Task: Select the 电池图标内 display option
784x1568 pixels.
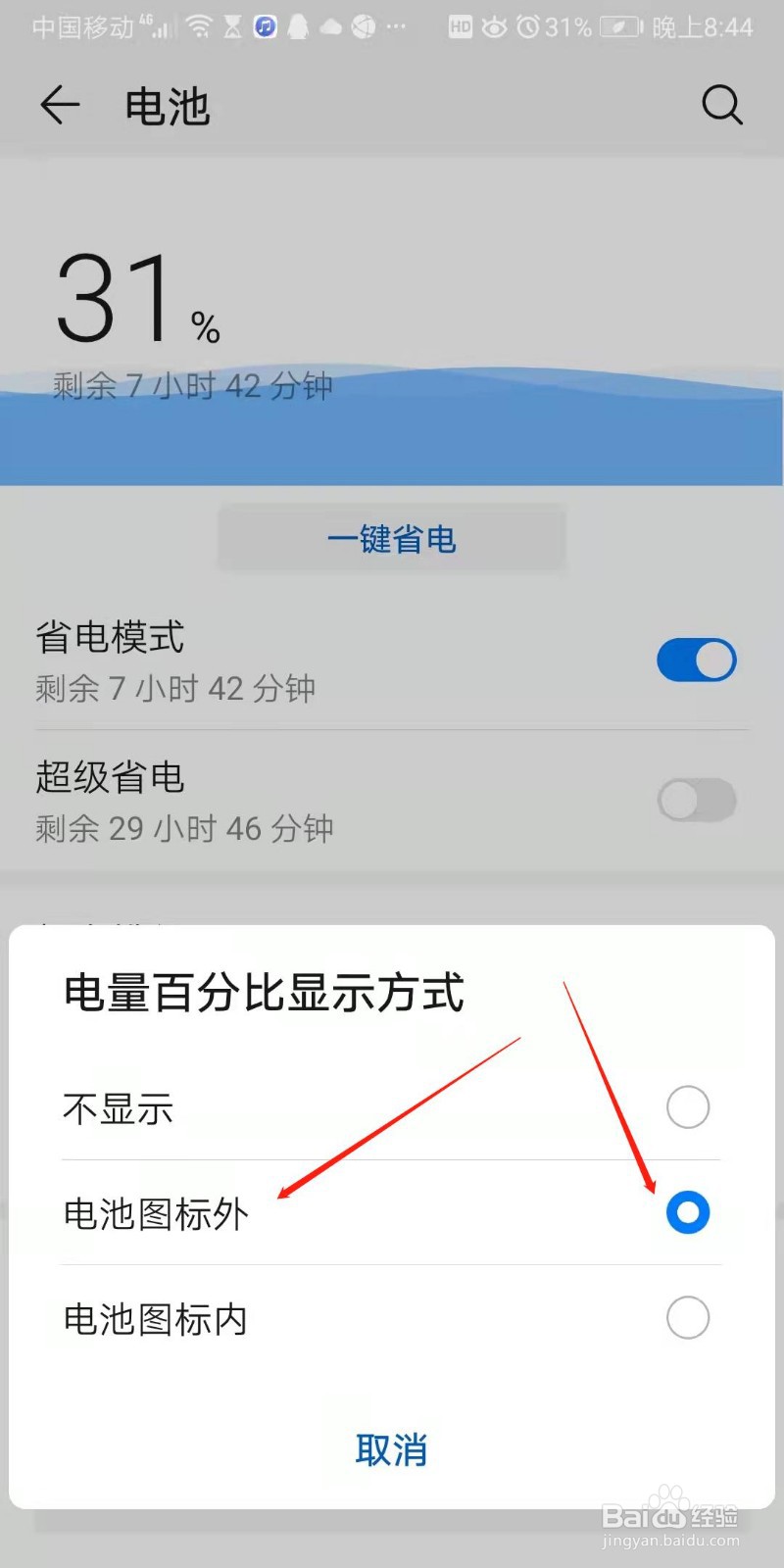Action: (x=688, y=1318)
